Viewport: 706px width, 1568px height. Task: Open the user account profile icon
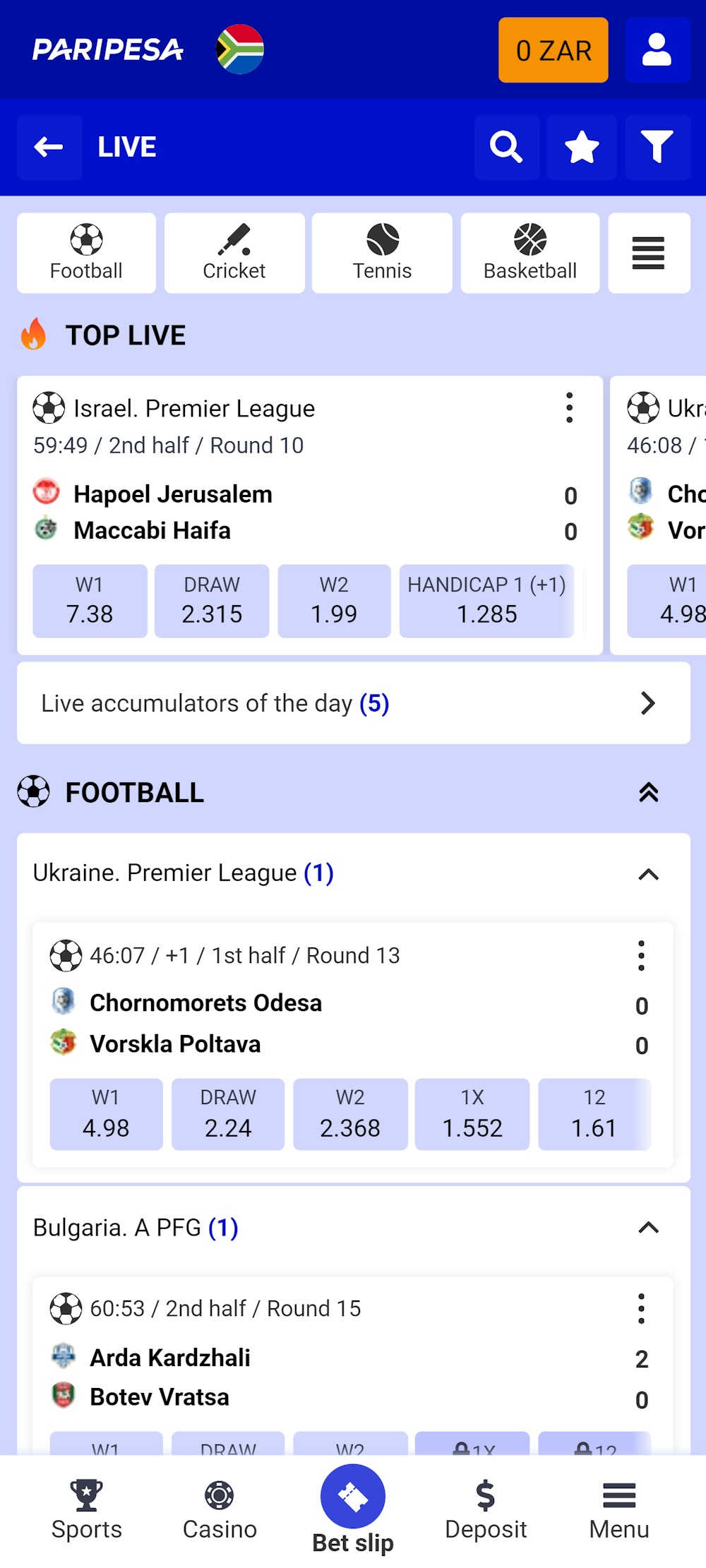[x=657, y=50]
